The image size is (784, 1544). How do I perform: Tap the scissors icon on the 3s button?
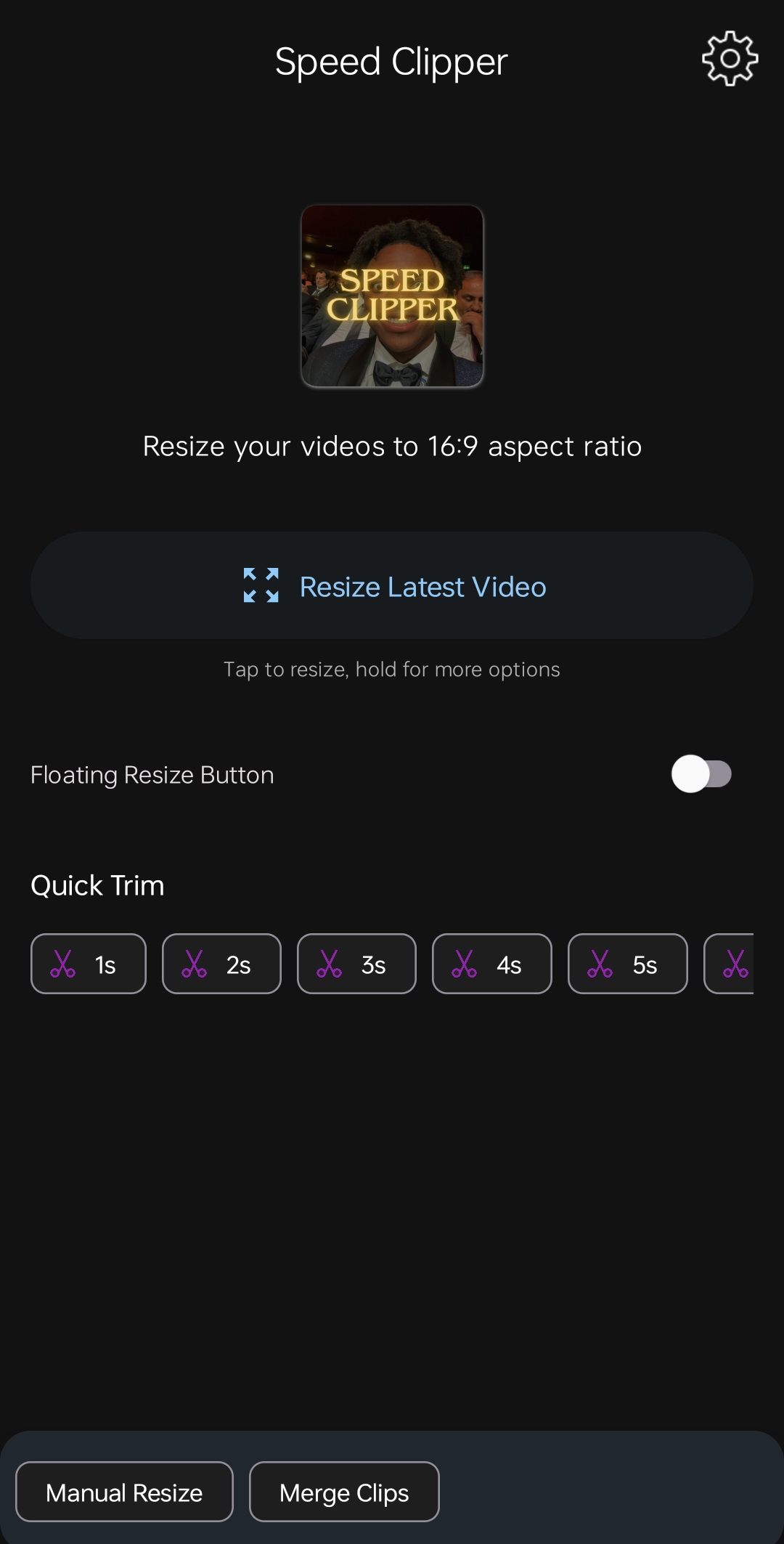(331, 964)
